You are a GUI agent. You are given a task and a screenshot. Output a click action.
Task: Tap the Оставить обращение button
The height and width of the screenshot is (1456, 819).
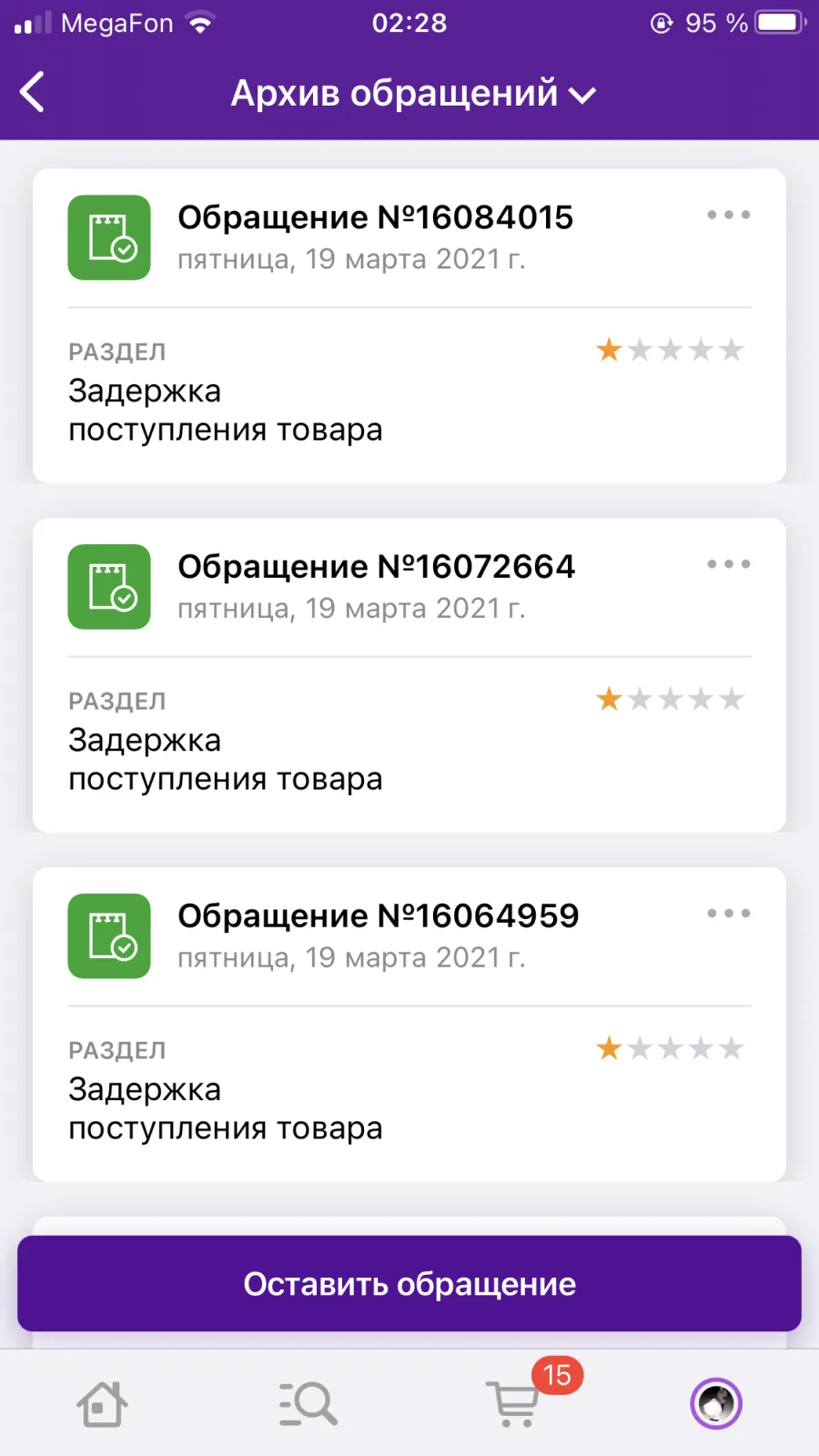tap(409, 1284)
